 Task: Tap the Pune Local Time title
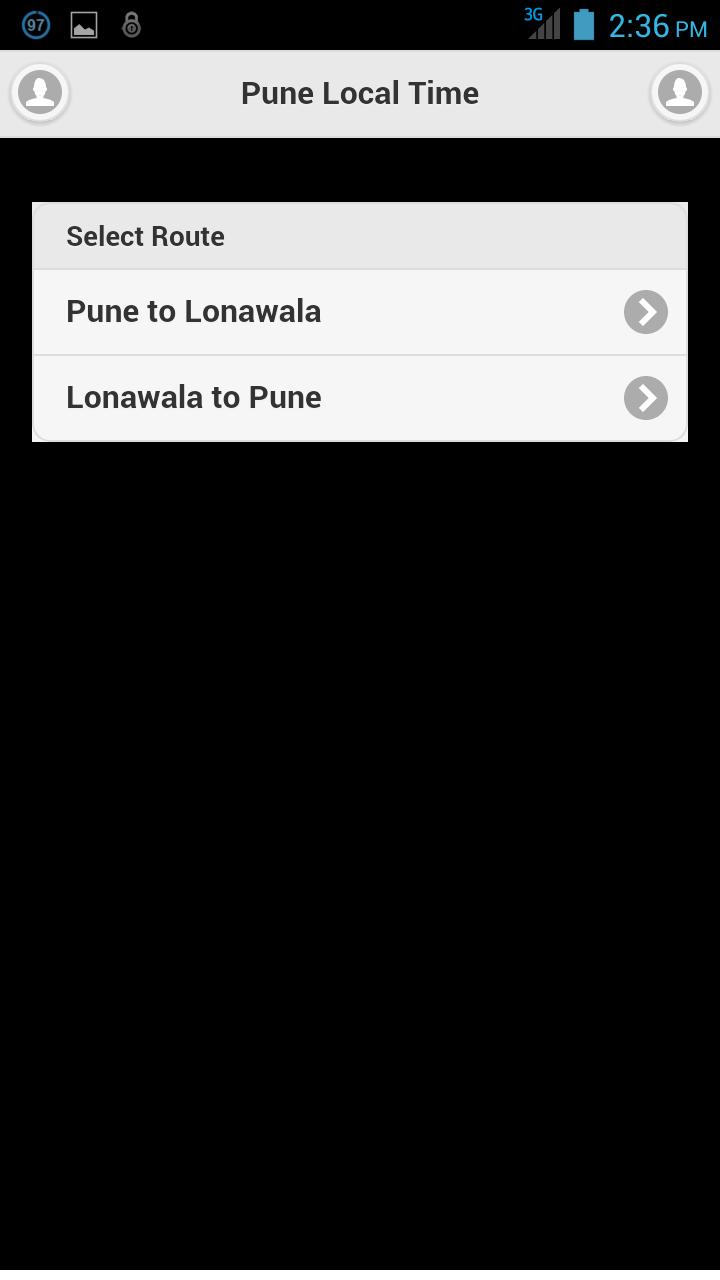tap(359, 92)
